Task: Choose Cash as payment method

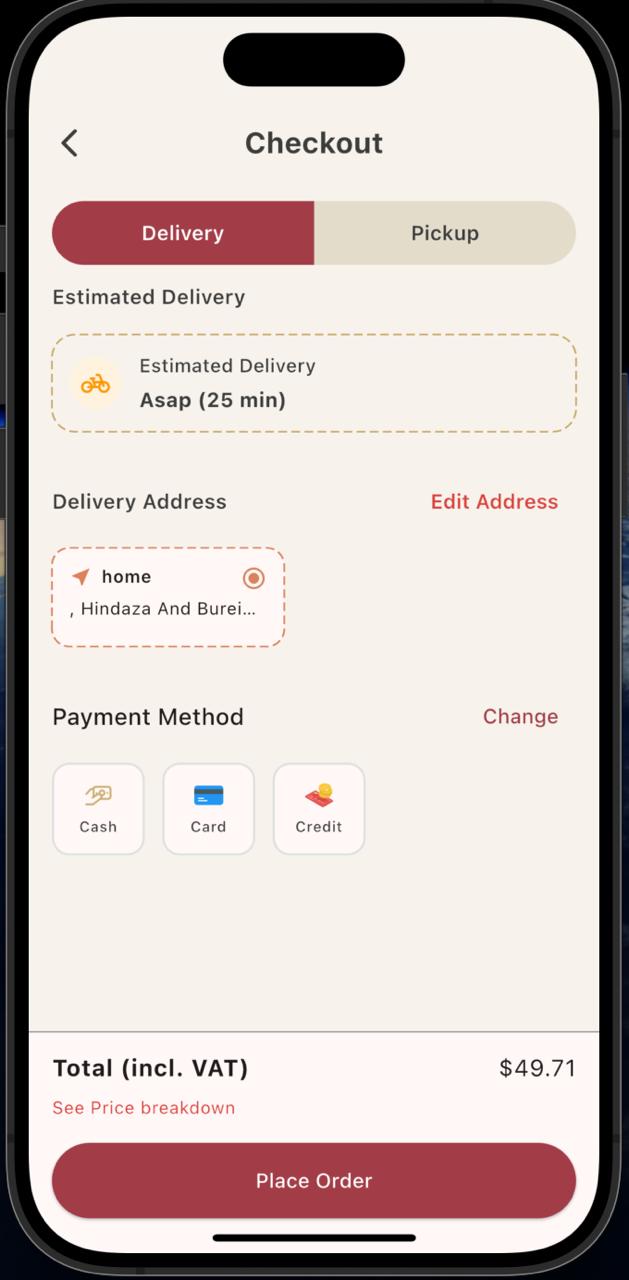Action: tap(98, 809)
